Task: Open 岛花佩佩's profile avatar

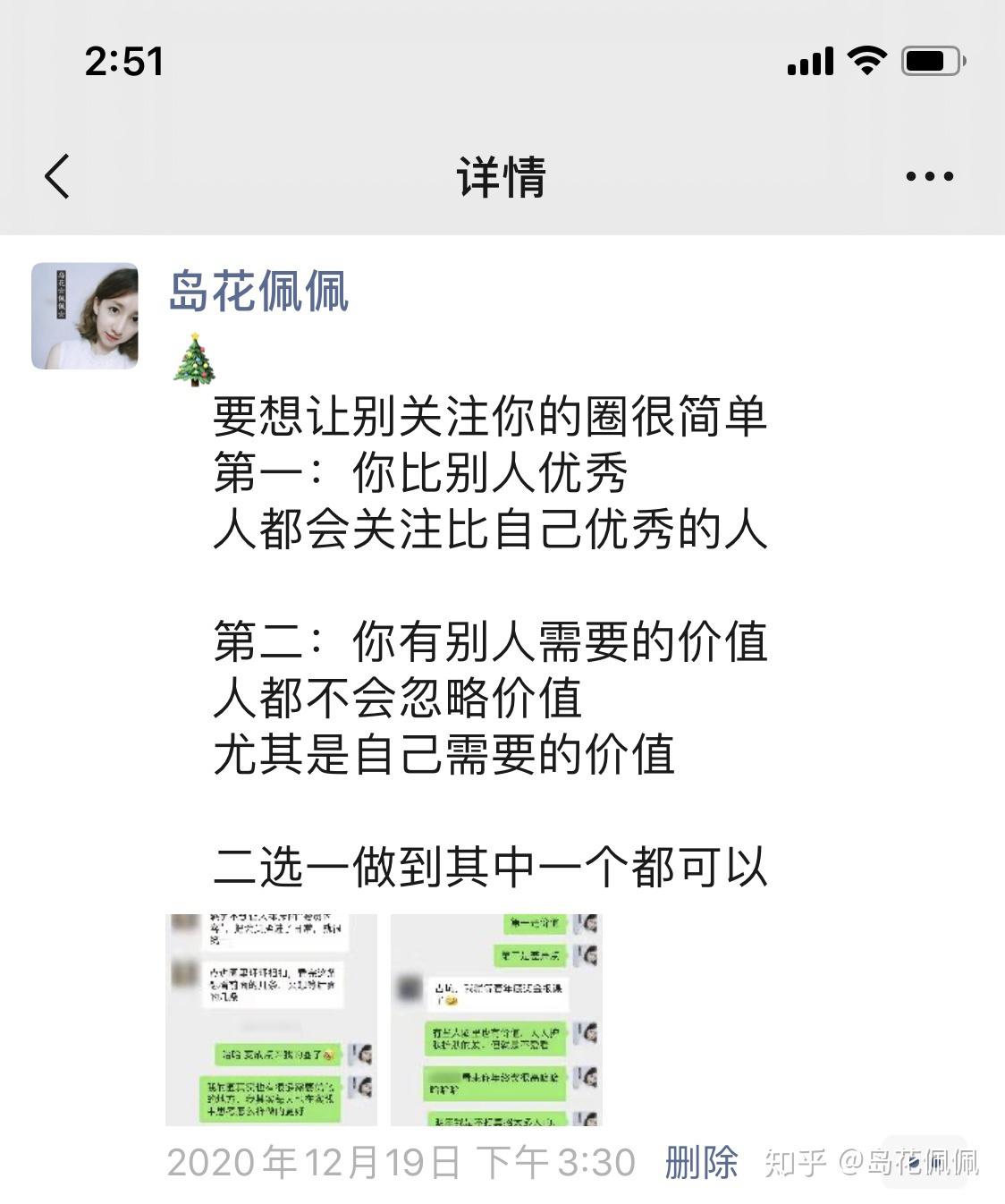Action: pyautogui.click(x=85, y=316)
